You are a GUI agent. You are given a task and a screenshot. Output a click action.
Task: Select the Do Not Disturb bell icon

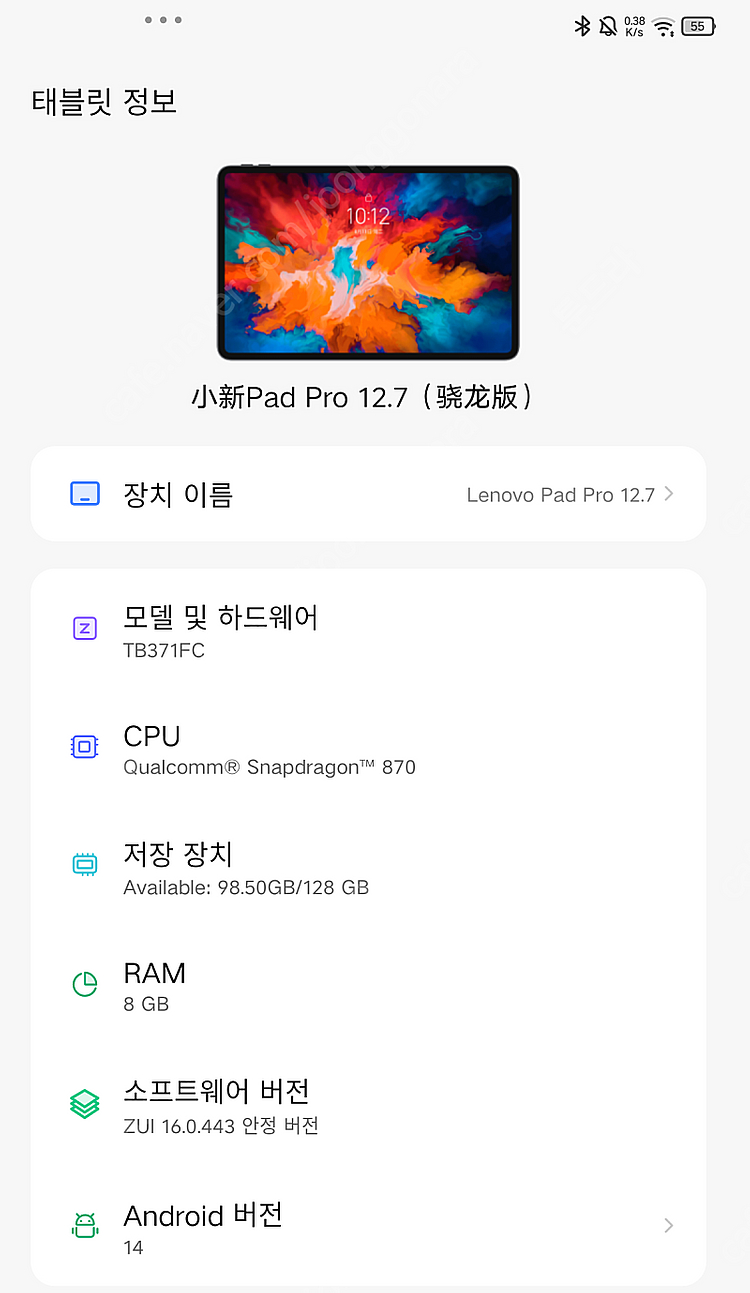pyautogui.click(x=608, y=27)
